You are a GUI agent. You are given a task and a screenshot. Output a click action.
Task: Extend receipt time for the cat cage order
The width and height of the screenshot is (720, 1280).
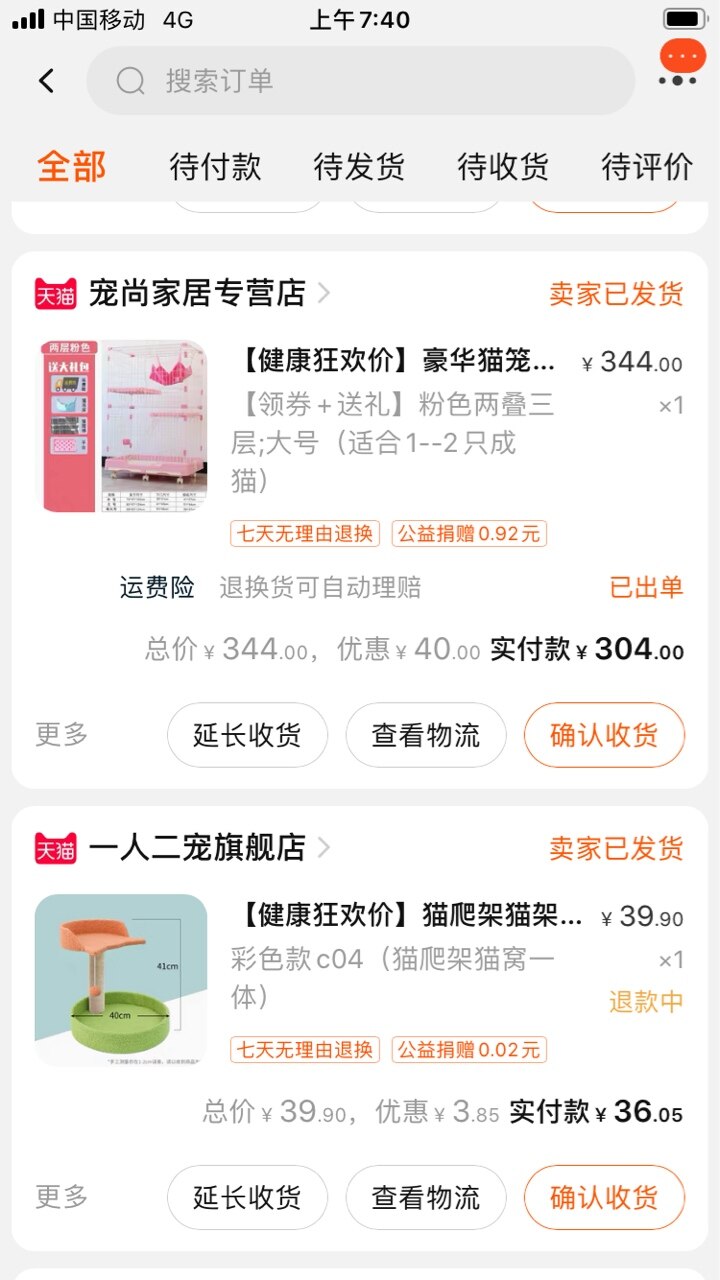[x=247, y=735]
